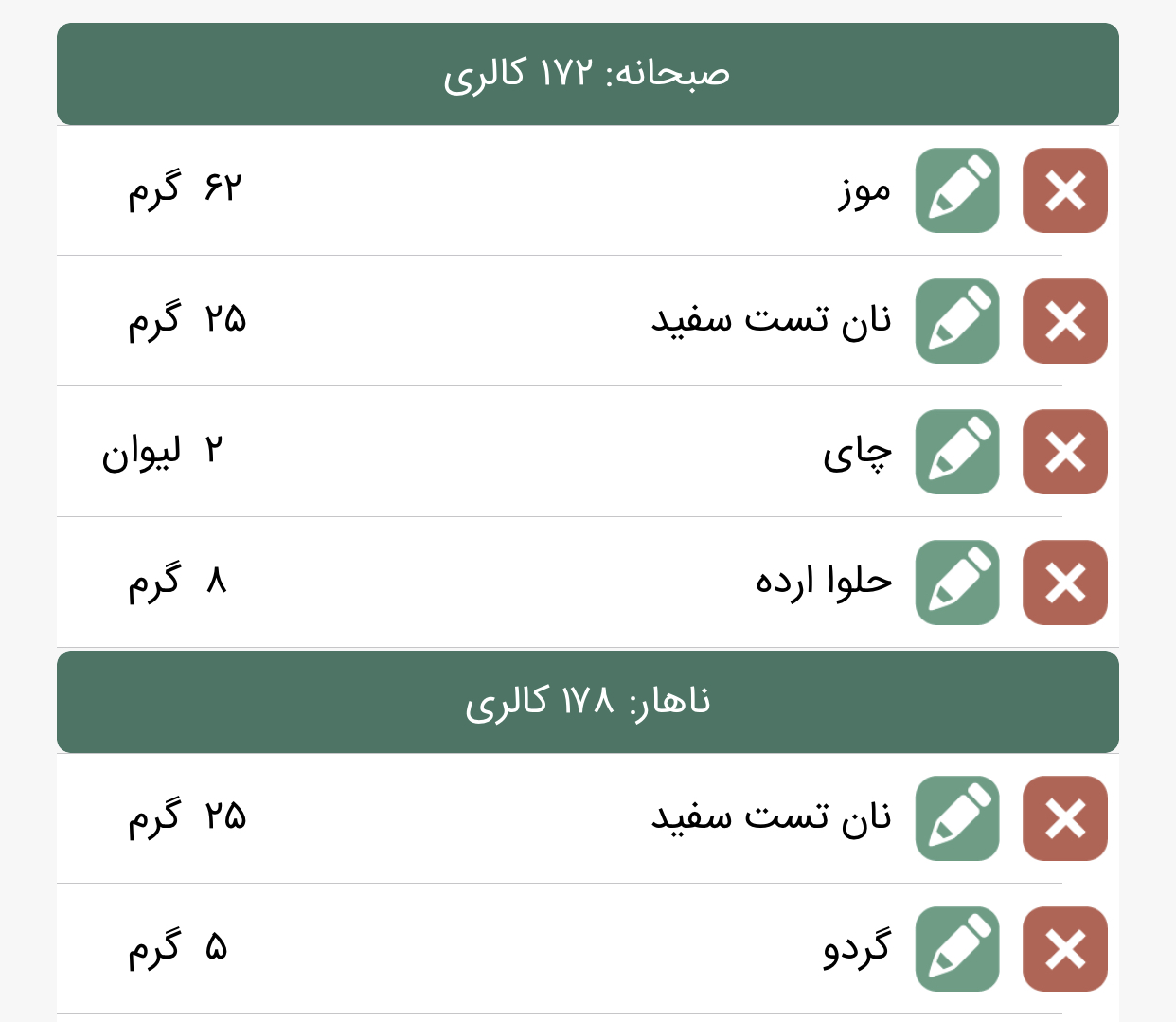
Task: Edit نان تست سفید under صبحانه
Action: coord(957,321)
